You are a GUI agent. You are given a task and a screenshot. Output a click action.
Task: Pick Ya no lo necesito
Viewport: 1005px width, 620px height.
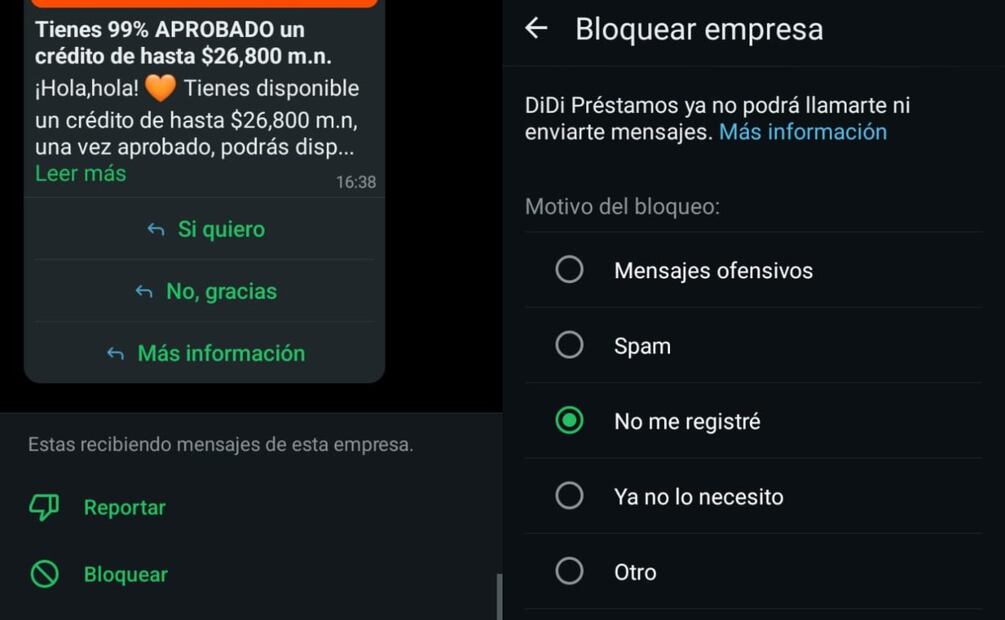point(569,496)
